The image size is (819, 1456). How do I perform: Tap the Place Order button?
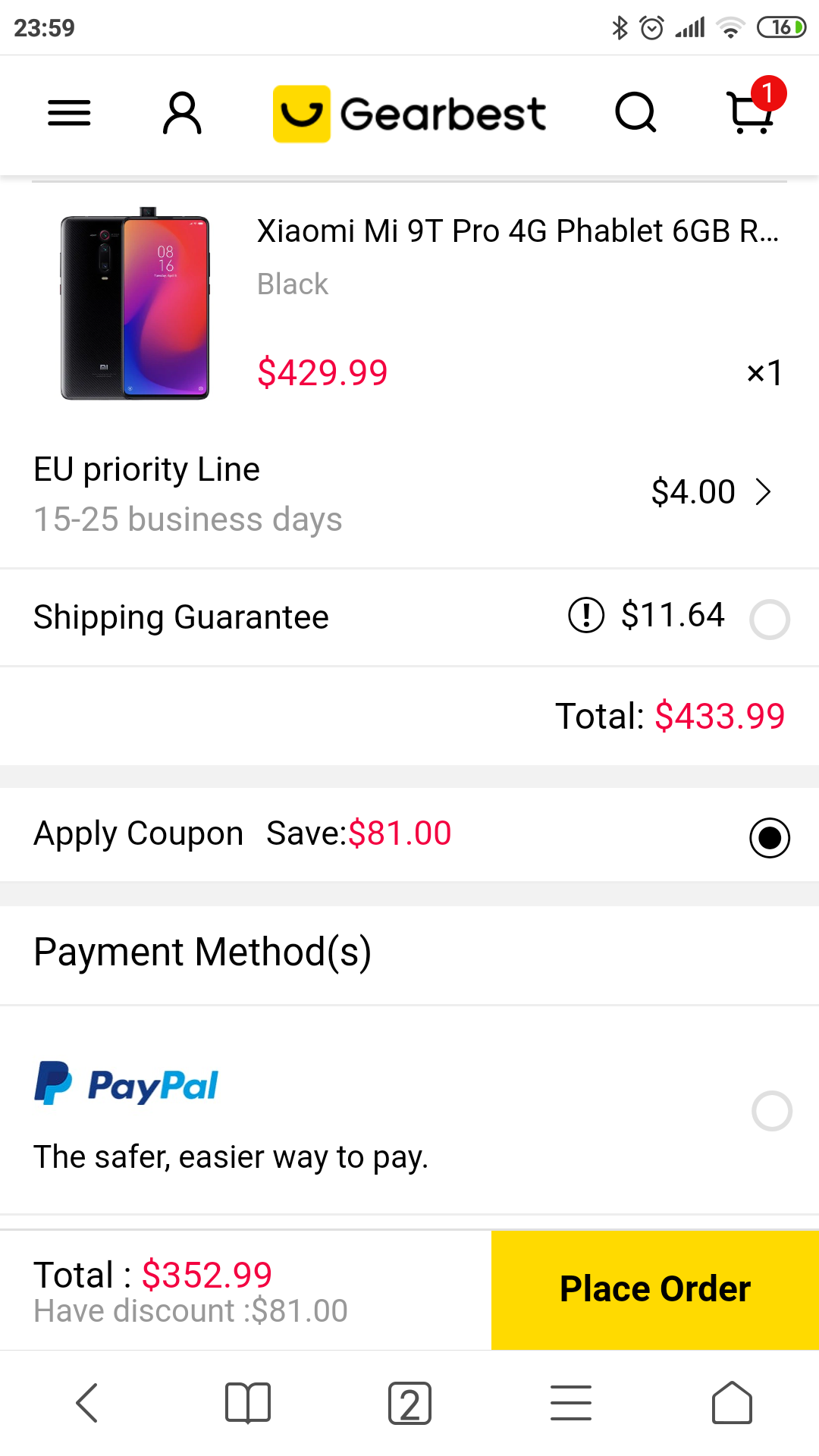(x=655, y=1289)
